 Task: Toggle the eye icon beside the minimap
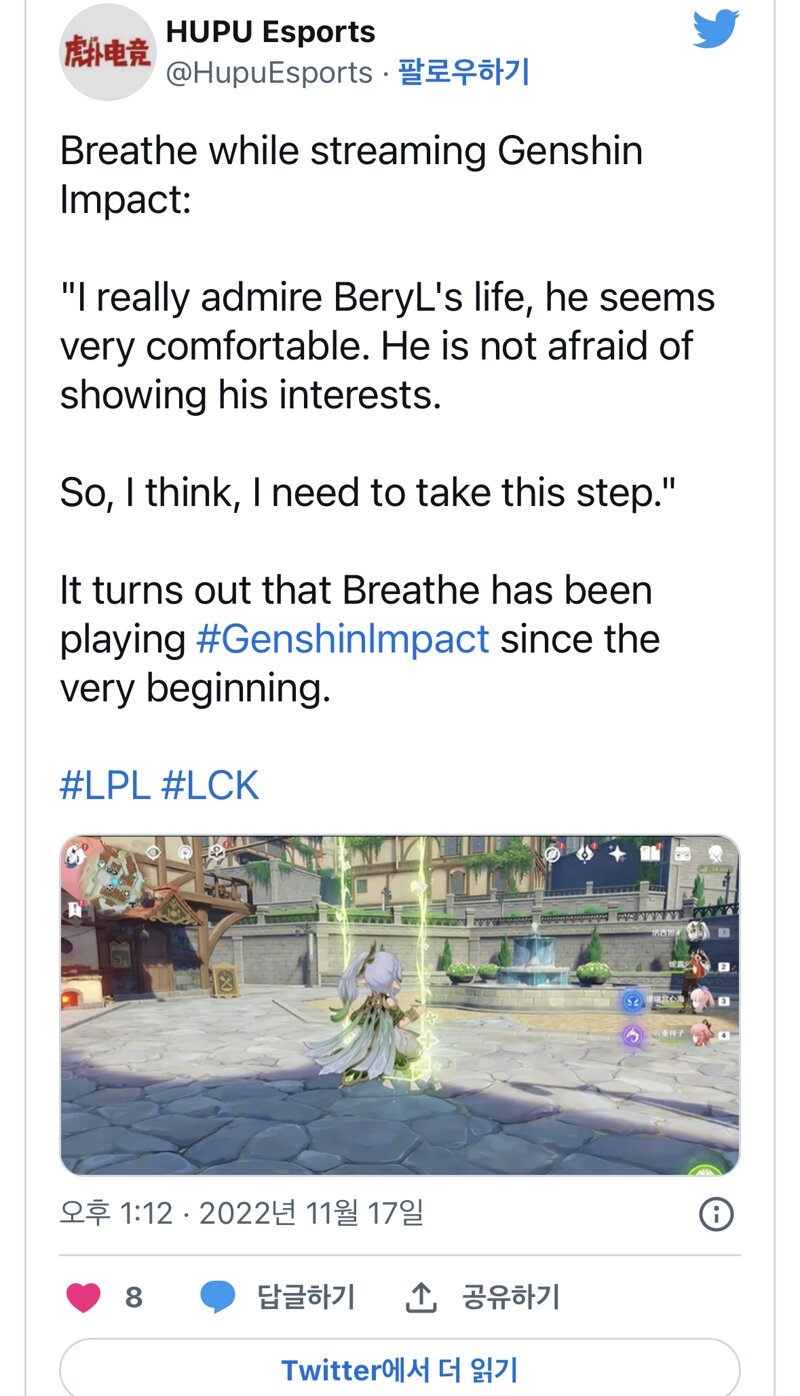tap(153, 852)
